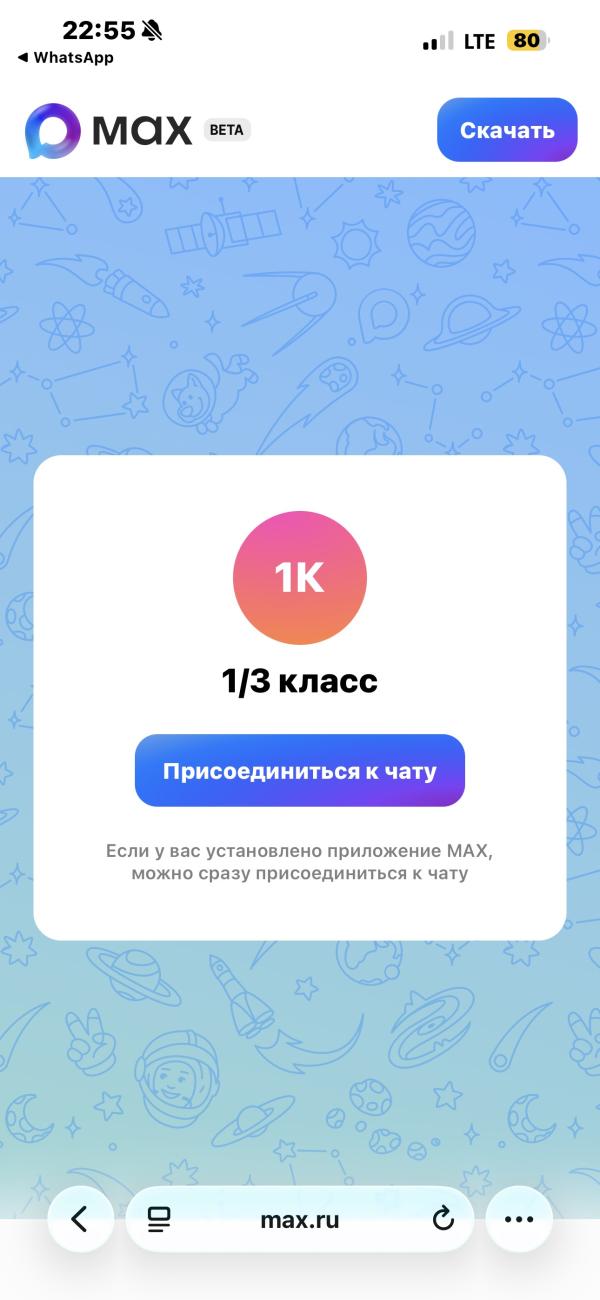Open the page settings reader icon

pyautogui.click(x=159, y=1219)
